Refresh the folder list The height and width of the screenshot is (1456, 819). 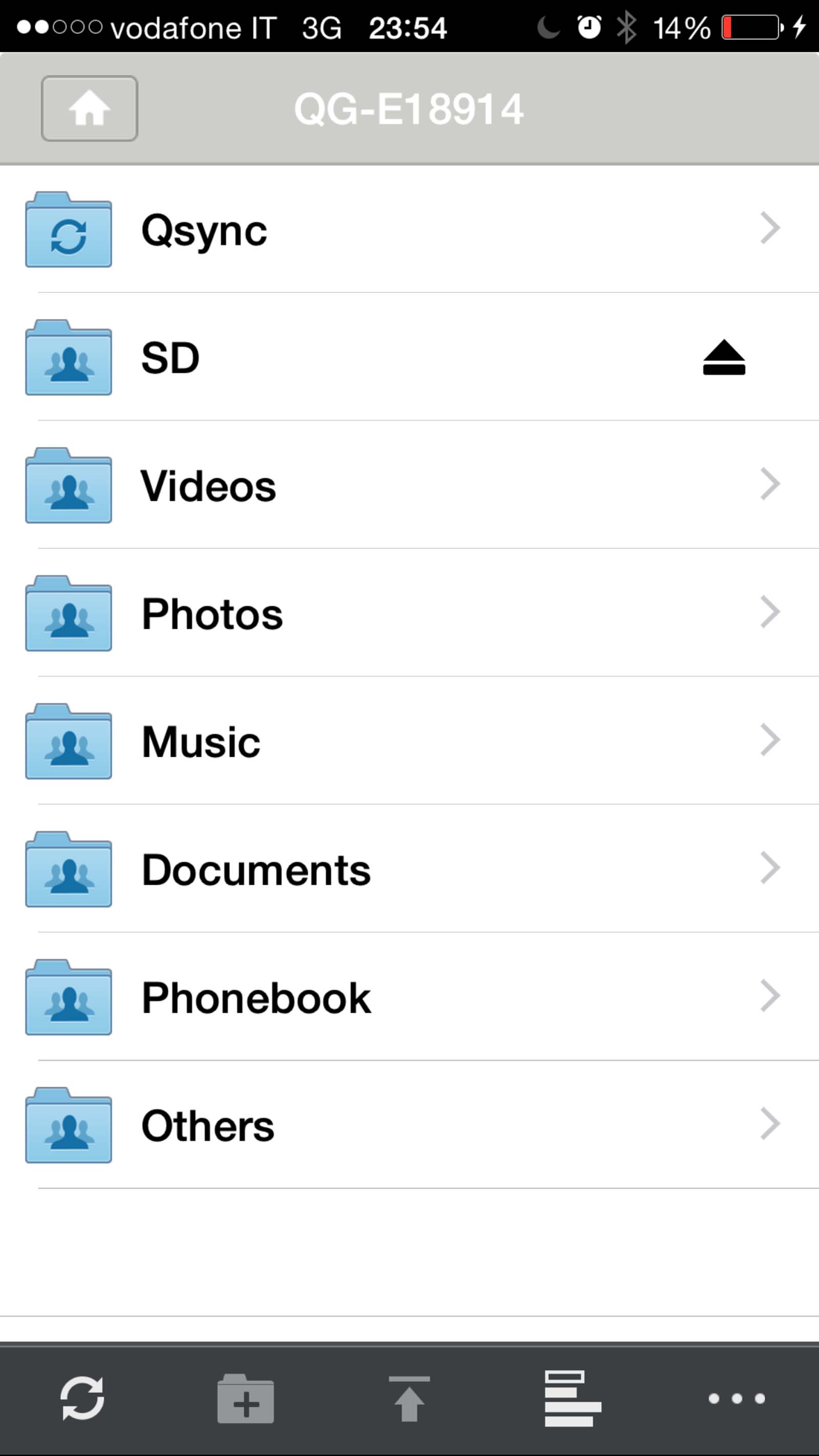(82, 1398)
